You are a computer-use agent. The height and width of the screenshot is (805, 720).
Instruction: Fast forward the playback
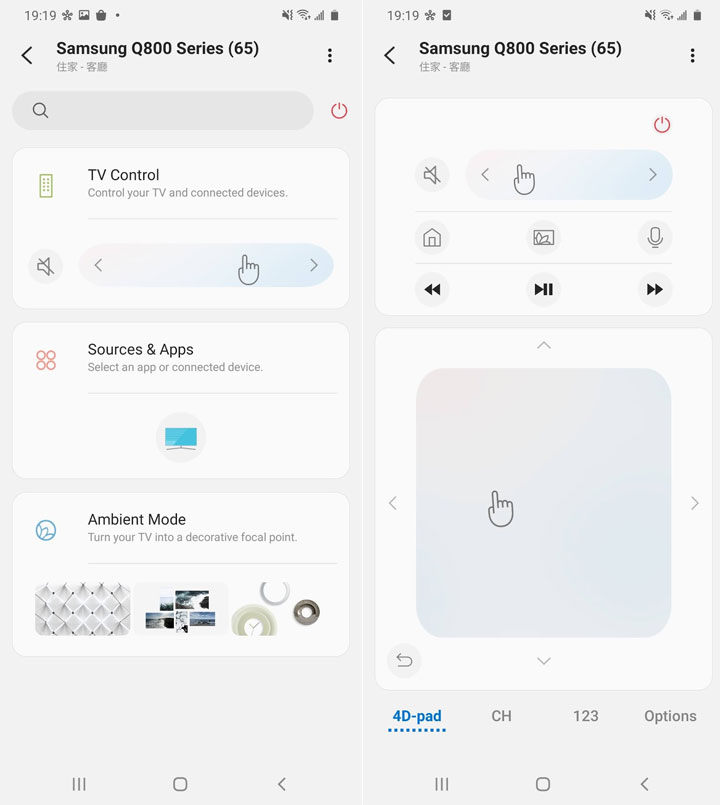pos(655,289)
